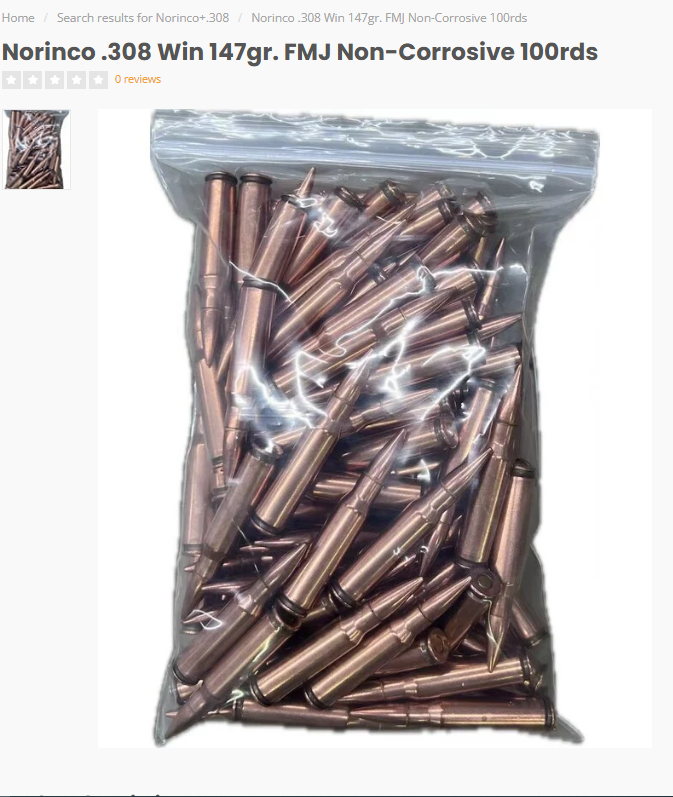The image size is (673, 797).
Task: Select the small product thumbnail image
Action: pyautogui.click(x=37, y=150)
